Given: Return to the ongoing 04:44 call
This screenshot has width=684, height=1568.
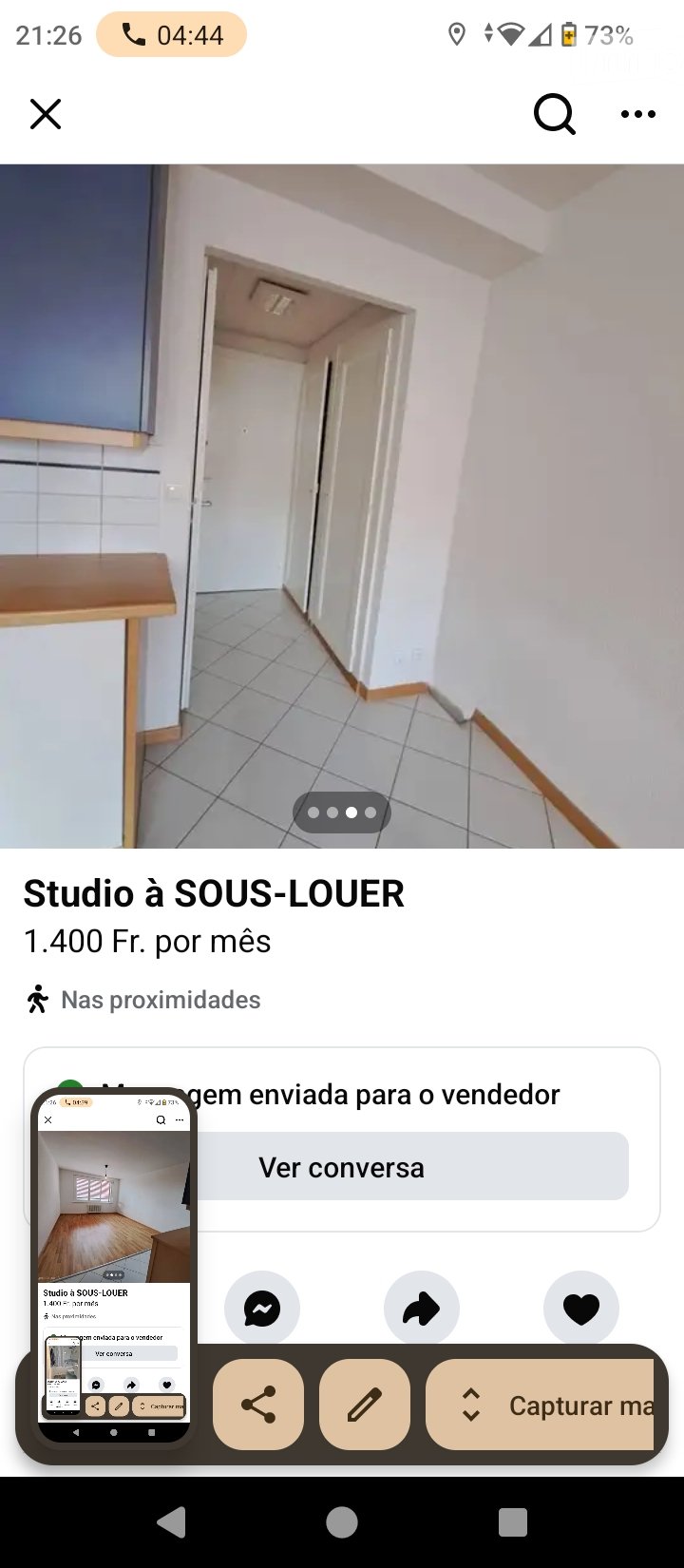Looking at the screenshot, I should tap(172, 35).
